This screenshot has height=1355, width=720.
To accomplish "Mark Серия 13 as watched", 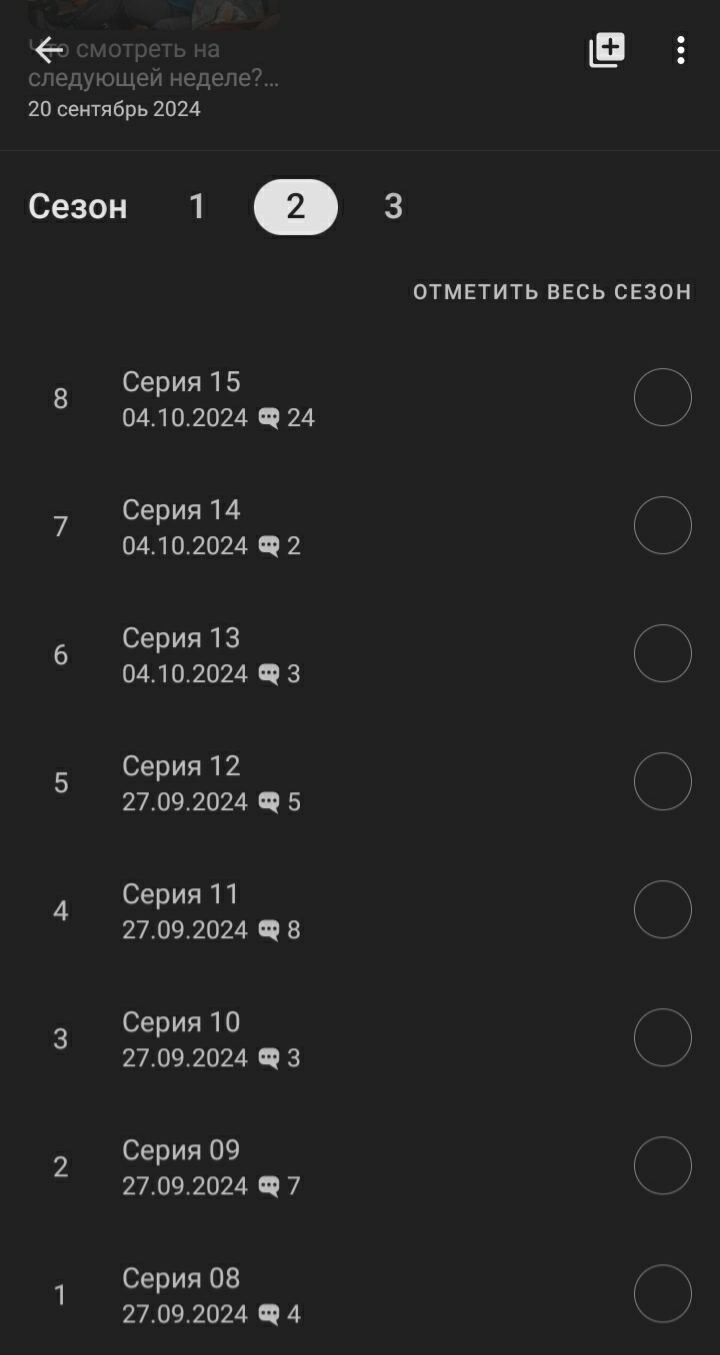I will pos(662,653).
